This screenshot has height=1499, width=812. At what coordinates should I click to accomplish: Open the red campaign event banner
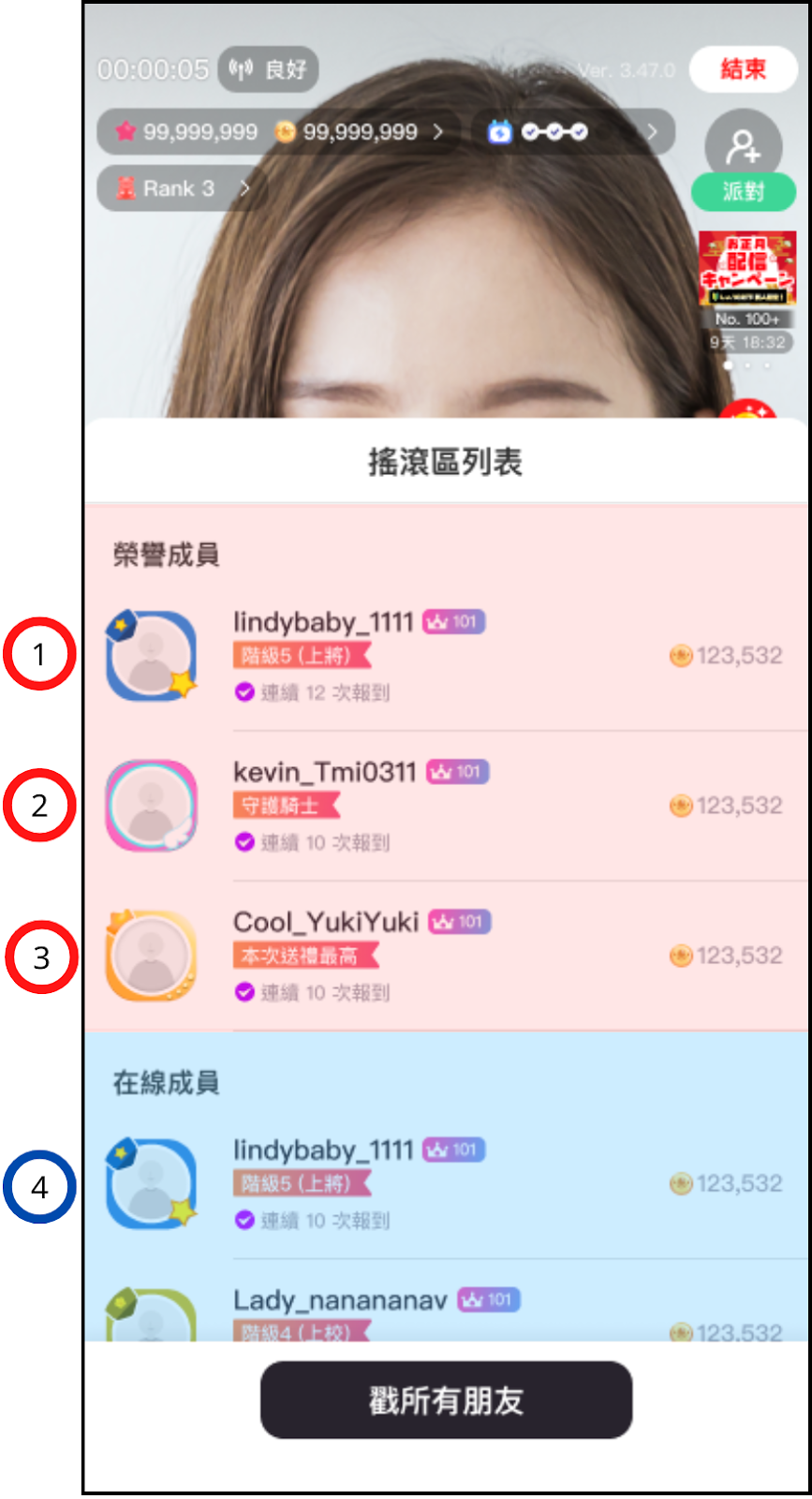coord(747,268)
